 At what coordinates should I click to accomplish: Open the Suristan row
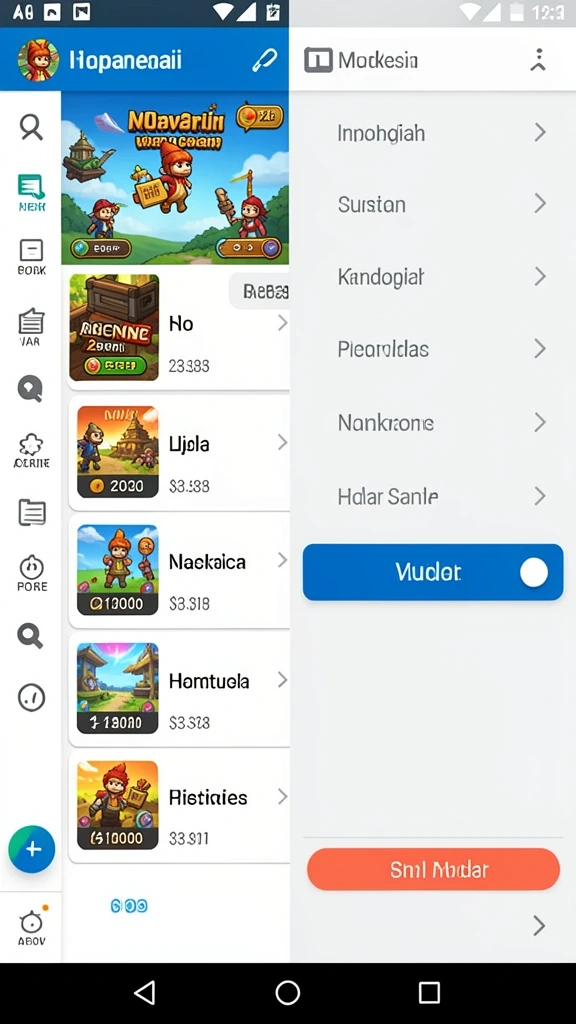coord(432,204)
